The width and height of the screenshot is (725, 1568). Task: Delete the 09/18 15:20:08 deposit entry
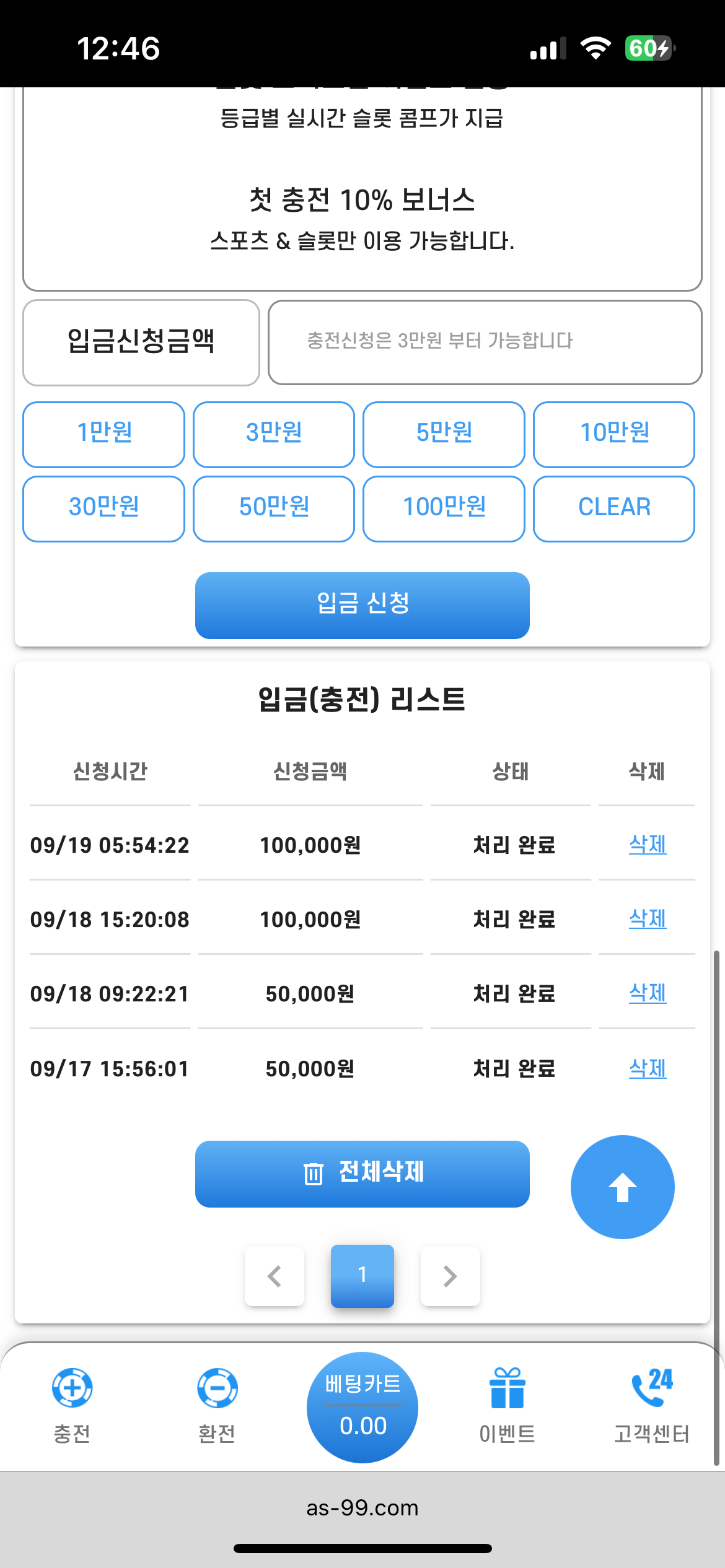647,918
